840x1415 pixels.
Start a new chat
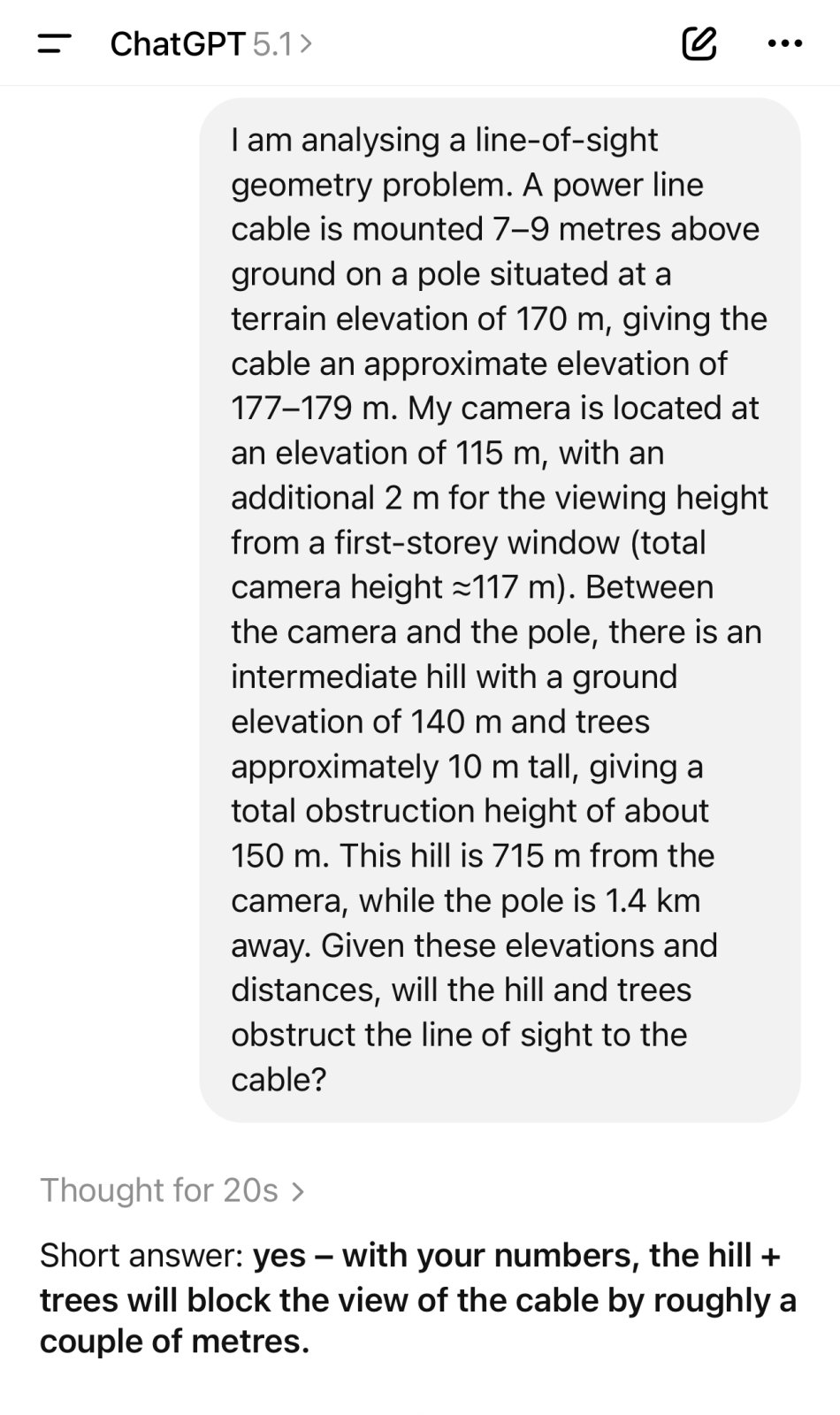(x=699, y=43)
